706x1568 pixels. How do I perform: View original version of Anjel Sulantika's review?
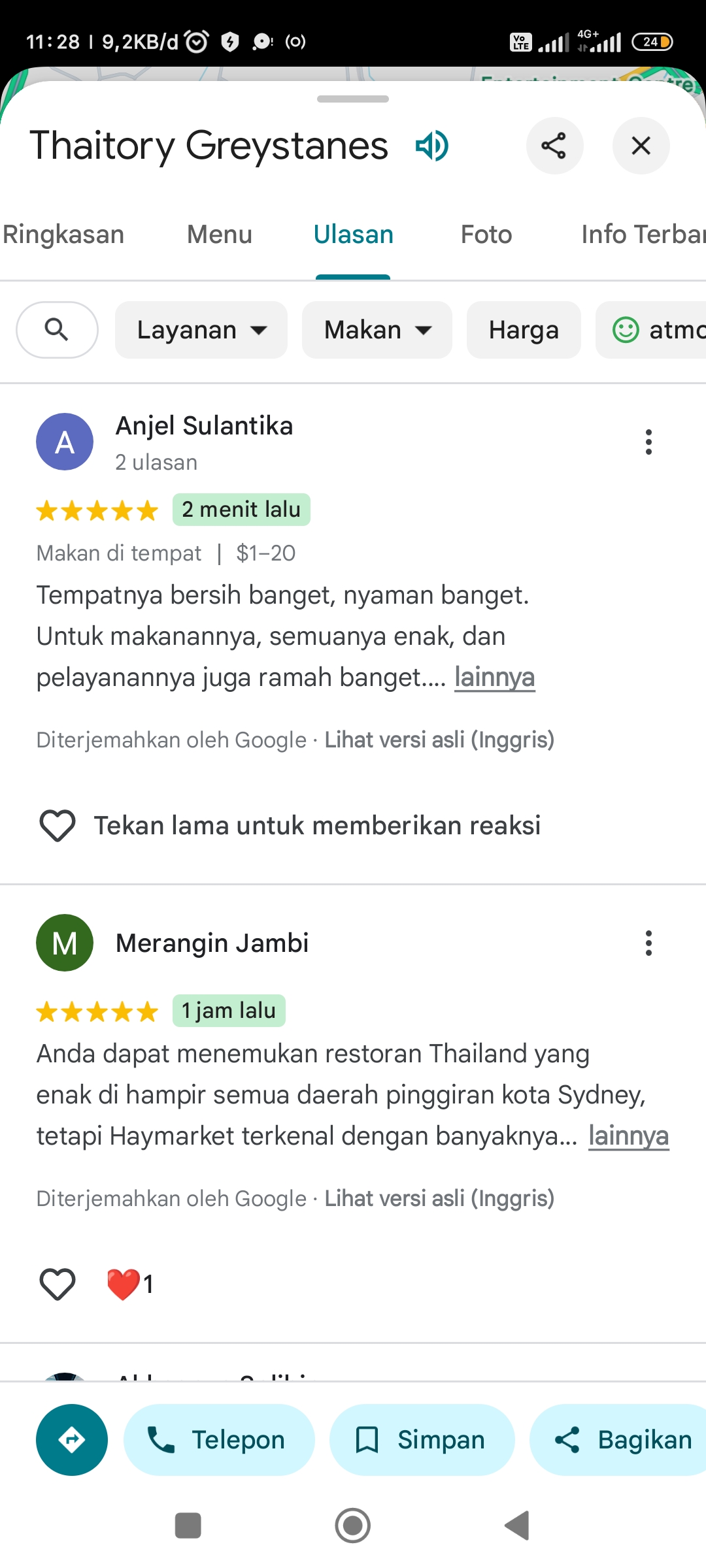(x=439, y=740)
